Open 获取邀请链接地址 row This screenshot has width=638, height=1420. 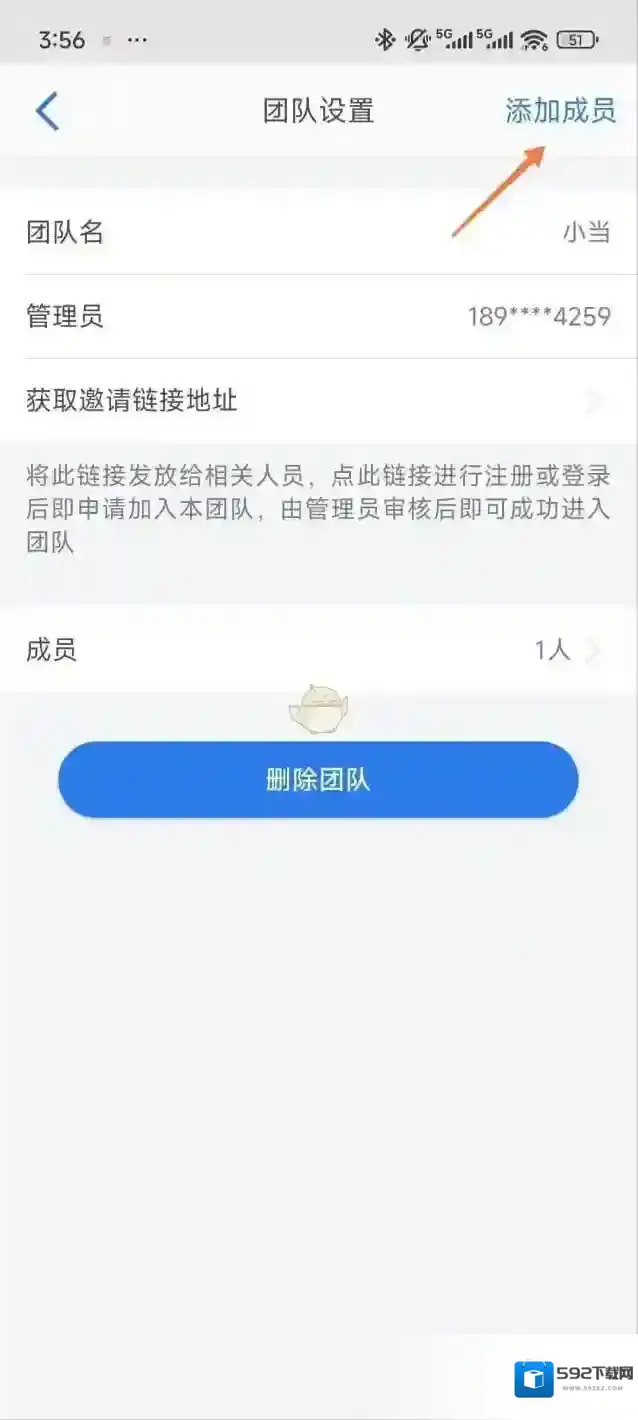point(318,401)
